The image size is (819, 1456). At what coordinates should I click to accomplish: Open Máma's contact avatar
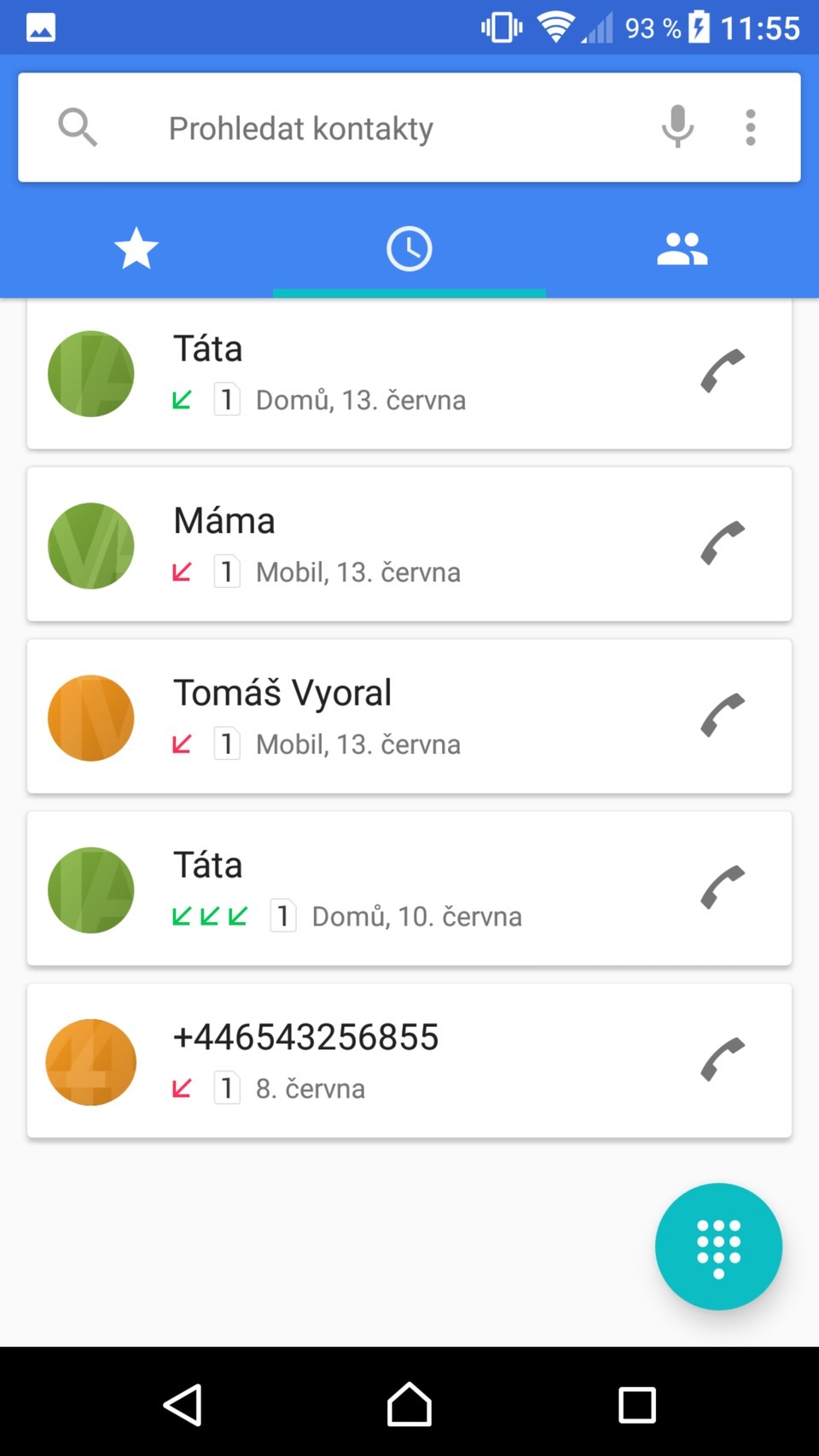click(x=90, y=545)
